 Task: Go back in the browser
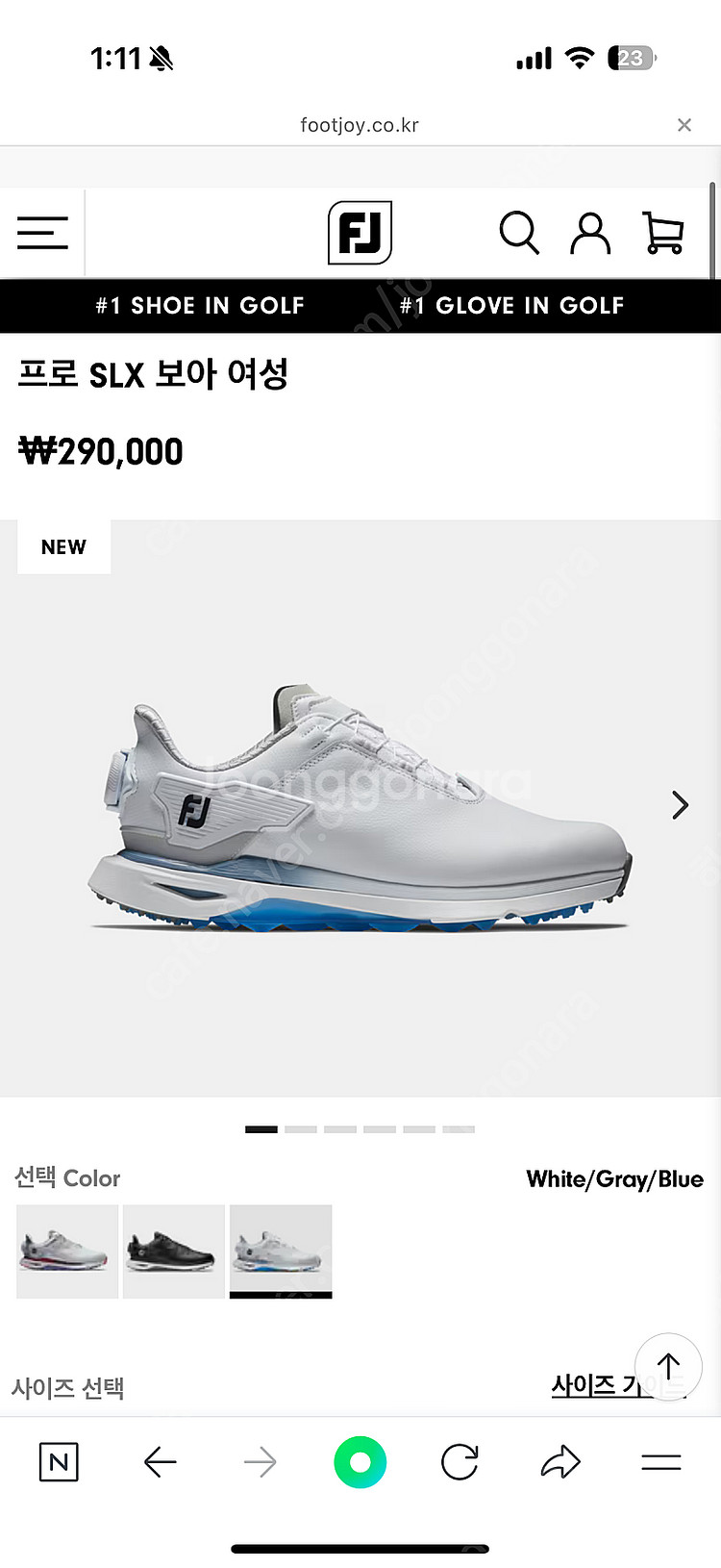[160, 1463]
